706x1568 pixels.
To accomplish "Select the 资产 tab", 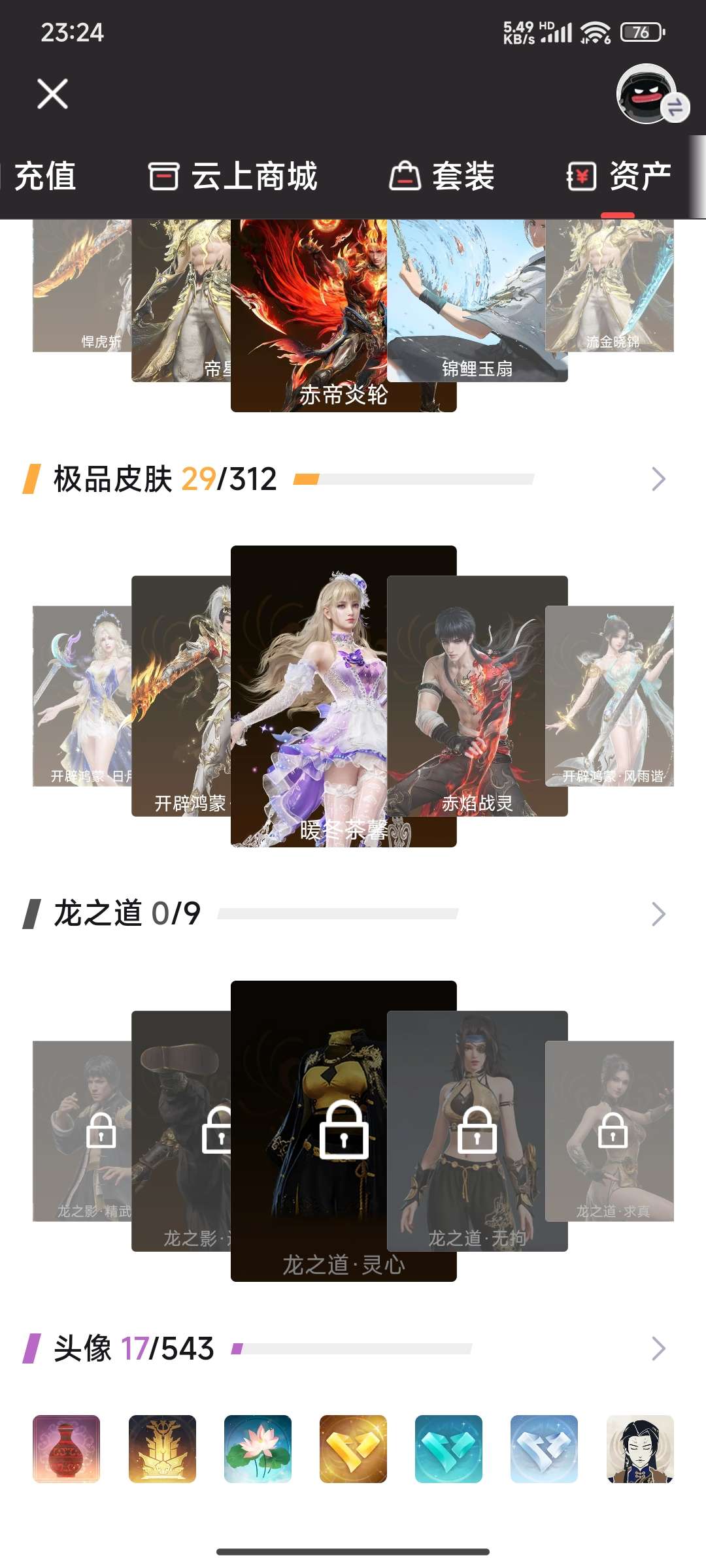I will [618, 176].
